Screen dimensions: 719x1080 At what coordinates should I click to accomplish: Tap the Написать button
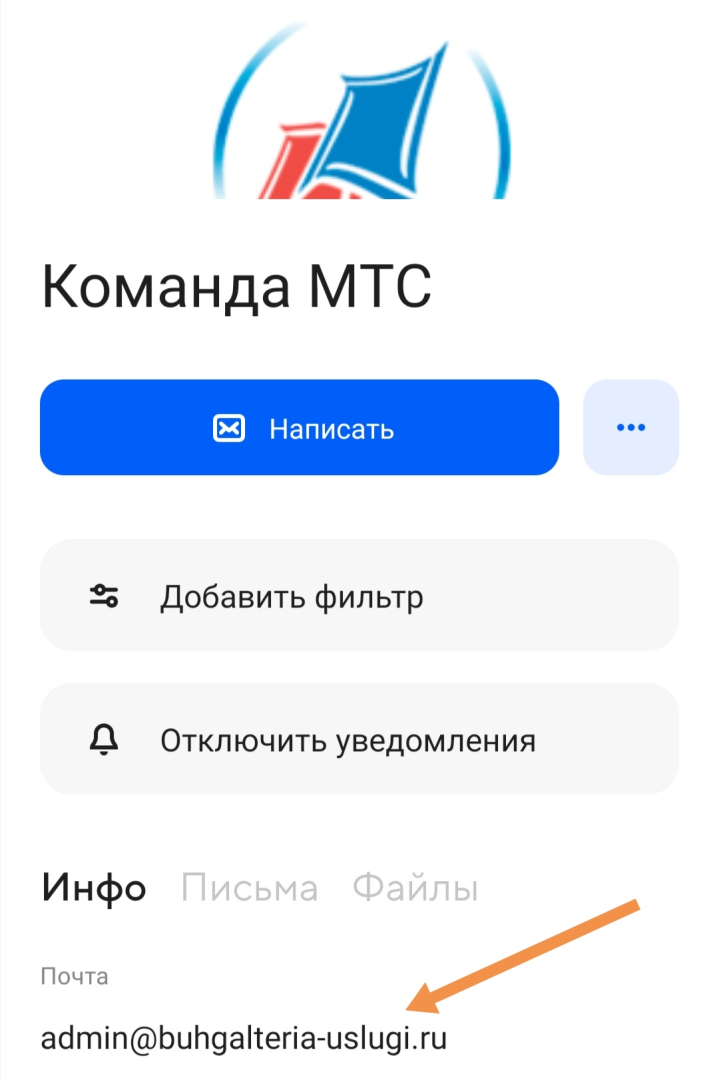click(x=299, y=428)
